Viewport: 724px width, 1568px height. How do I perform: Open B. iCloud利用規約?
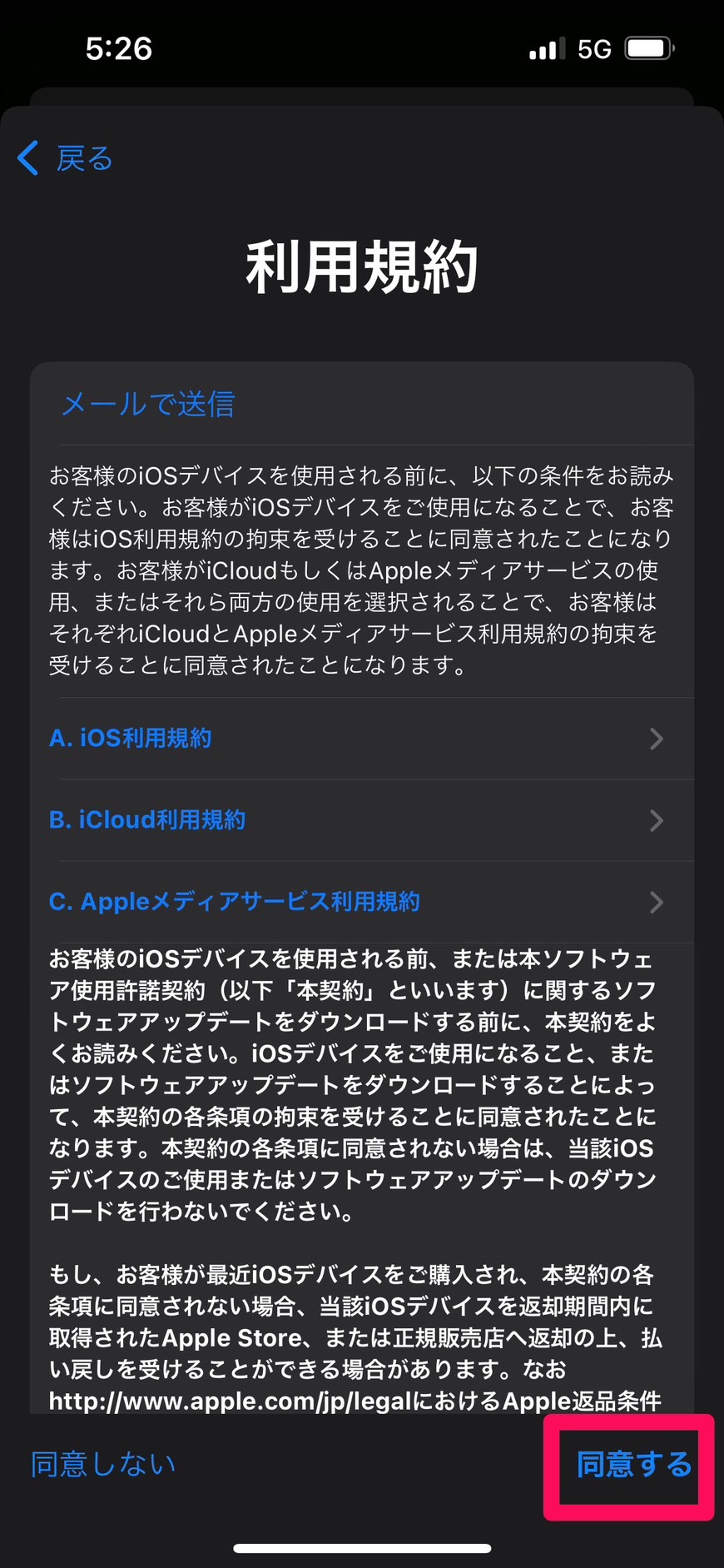(x=362, y=820)
